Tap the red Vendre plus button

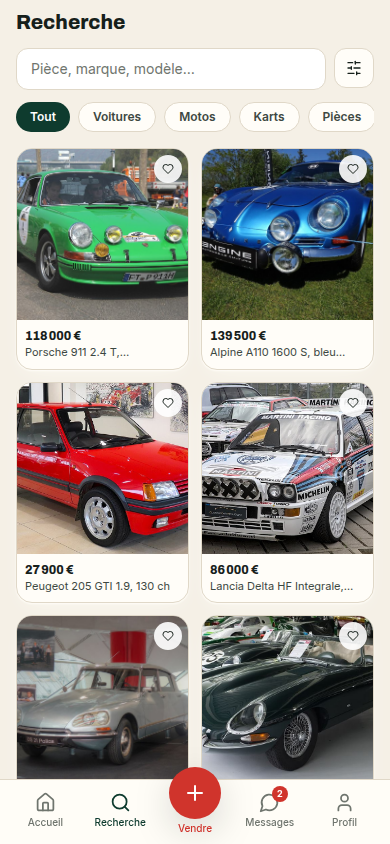195,793
